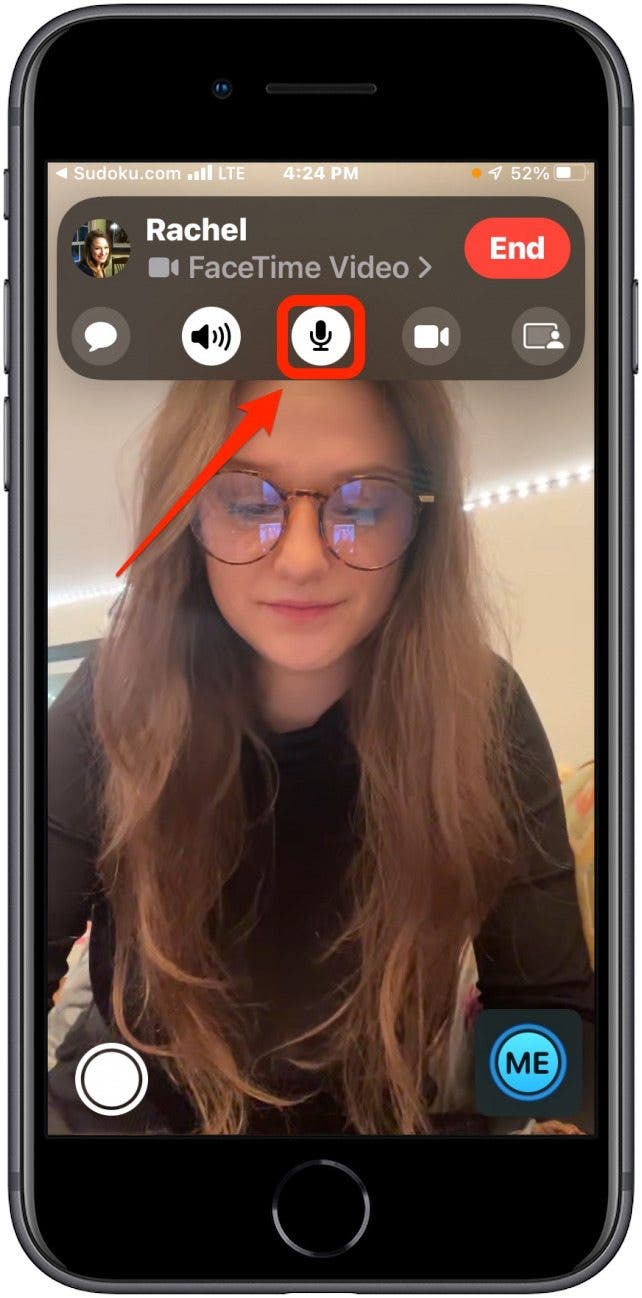Viewport: 642px width, 1298px height.
Task: Return to the Sudoku.com app
Action: [x=115, y=173]
